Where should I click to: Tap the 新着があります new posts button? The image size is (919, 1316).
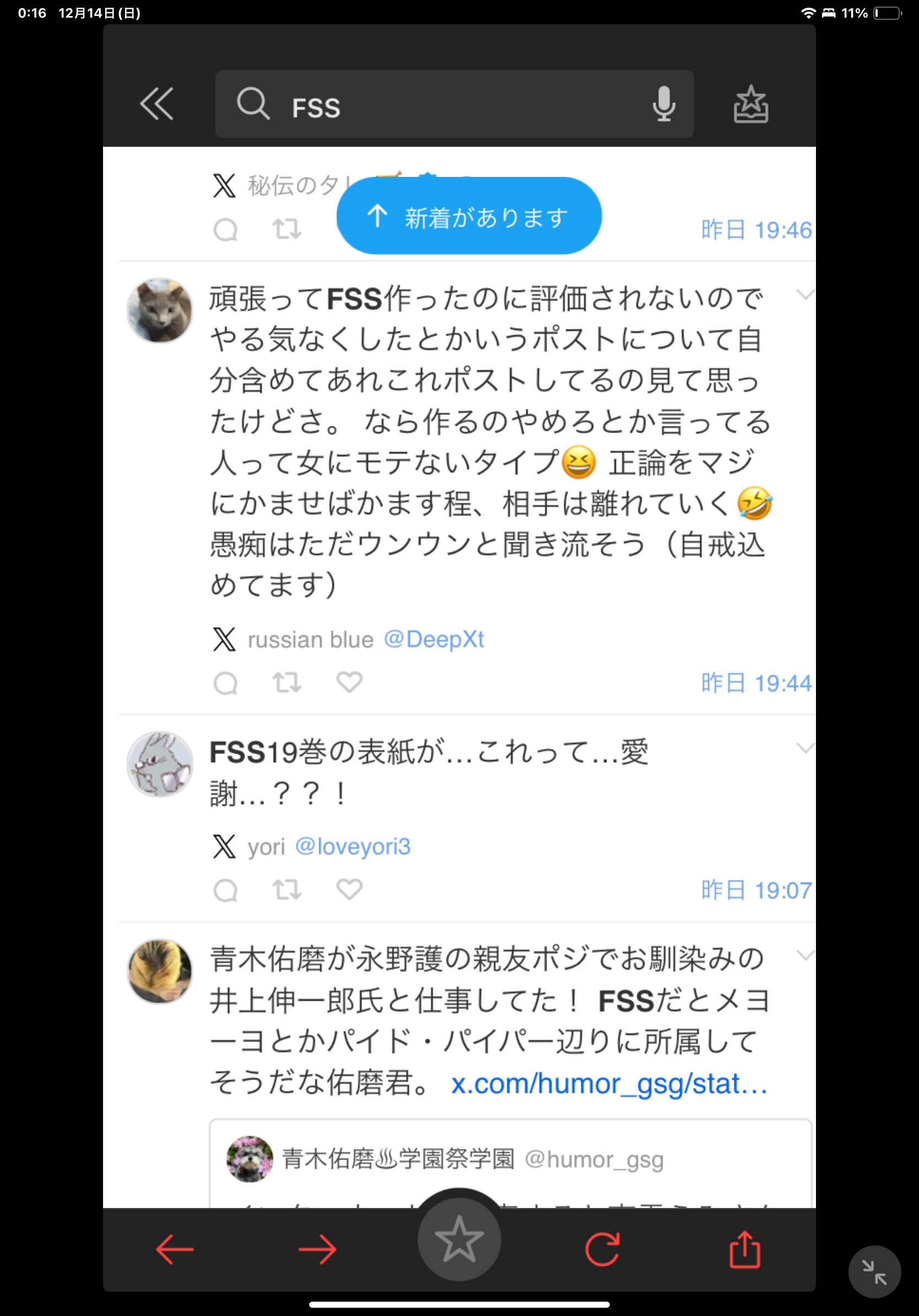[469, 216]
